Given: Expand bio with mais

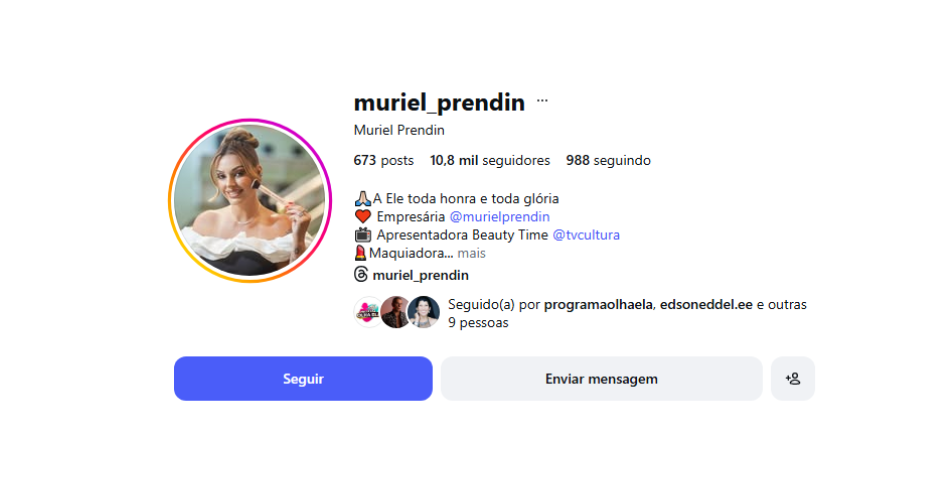Looking at the screenshot, I should 471,254.
